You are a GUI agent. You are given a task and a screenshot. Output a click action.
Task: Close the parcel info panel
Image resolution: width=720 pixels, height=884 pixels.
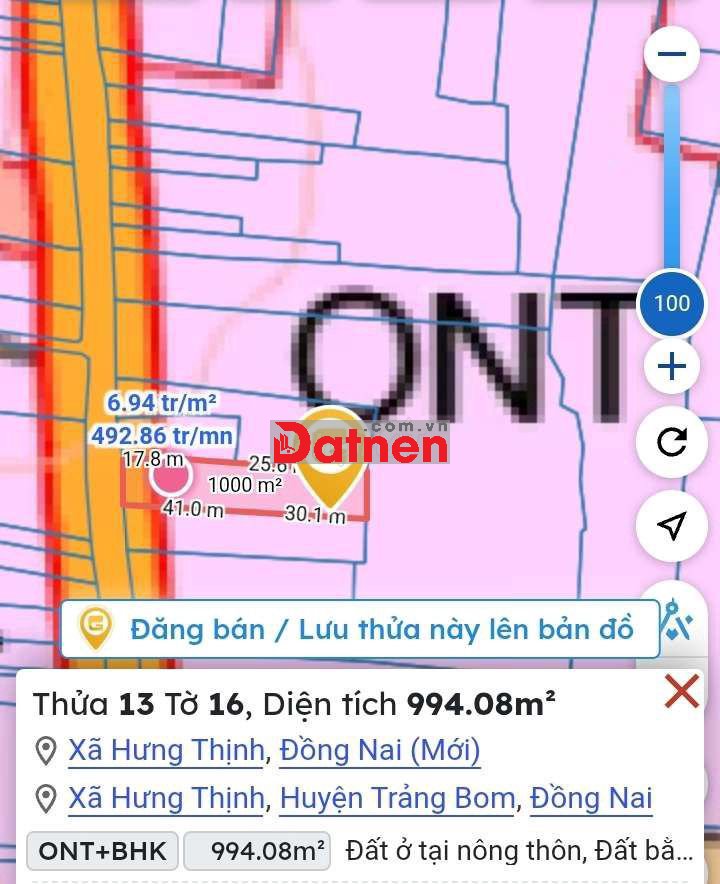point(681,691)
